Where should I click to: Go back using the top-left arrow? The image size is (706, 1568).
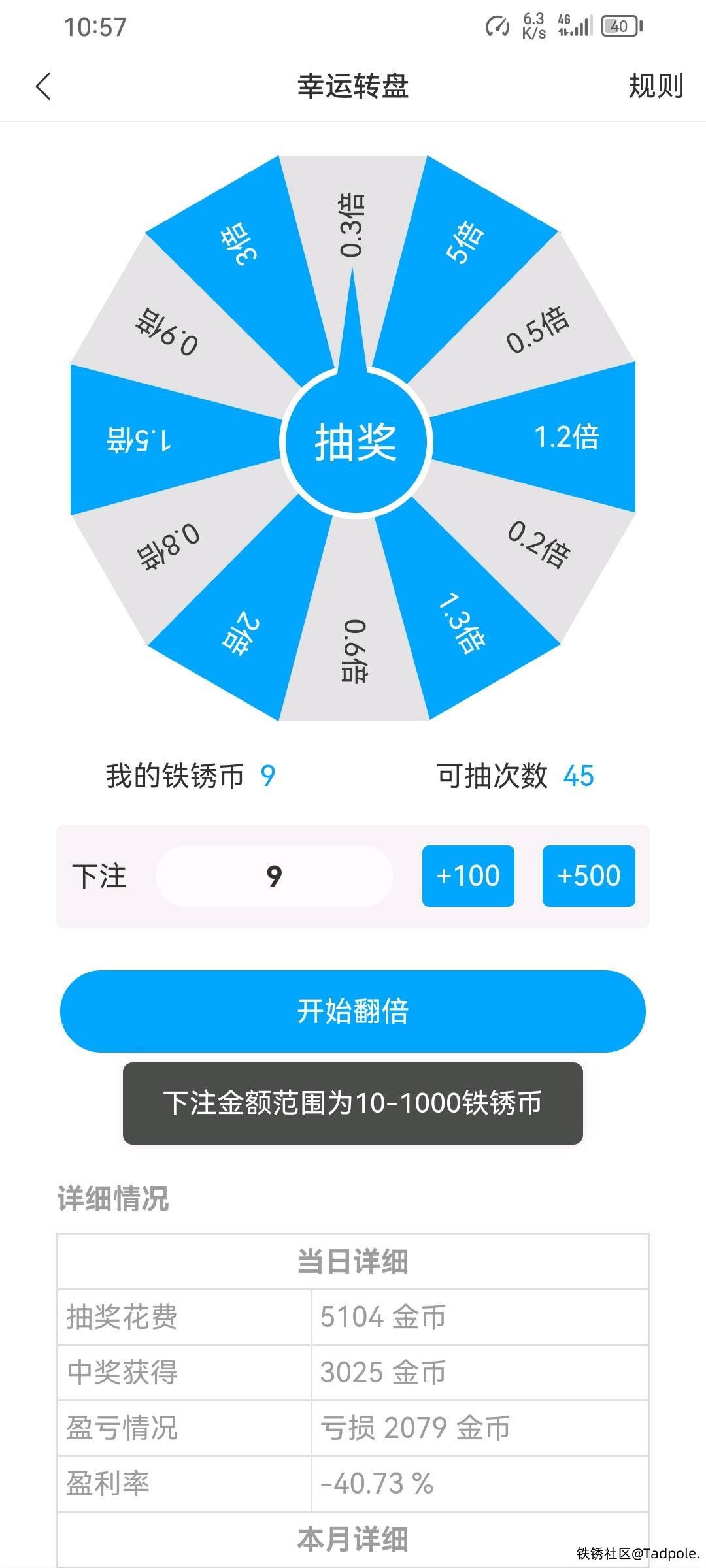[x=43, y=86]
